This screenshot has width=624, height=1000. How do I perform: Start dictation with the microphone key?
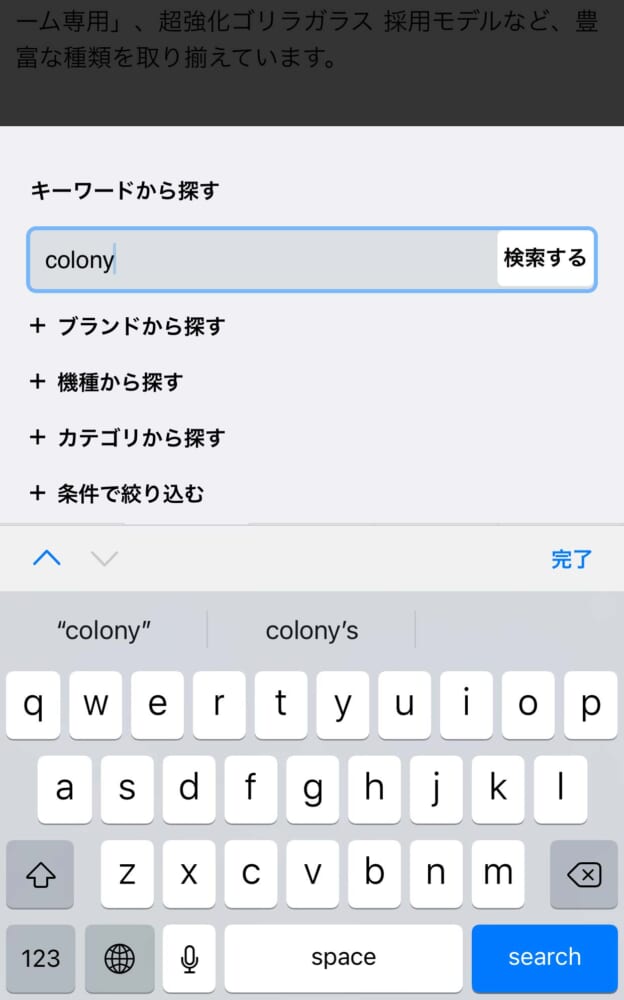[x=189, y=958]
